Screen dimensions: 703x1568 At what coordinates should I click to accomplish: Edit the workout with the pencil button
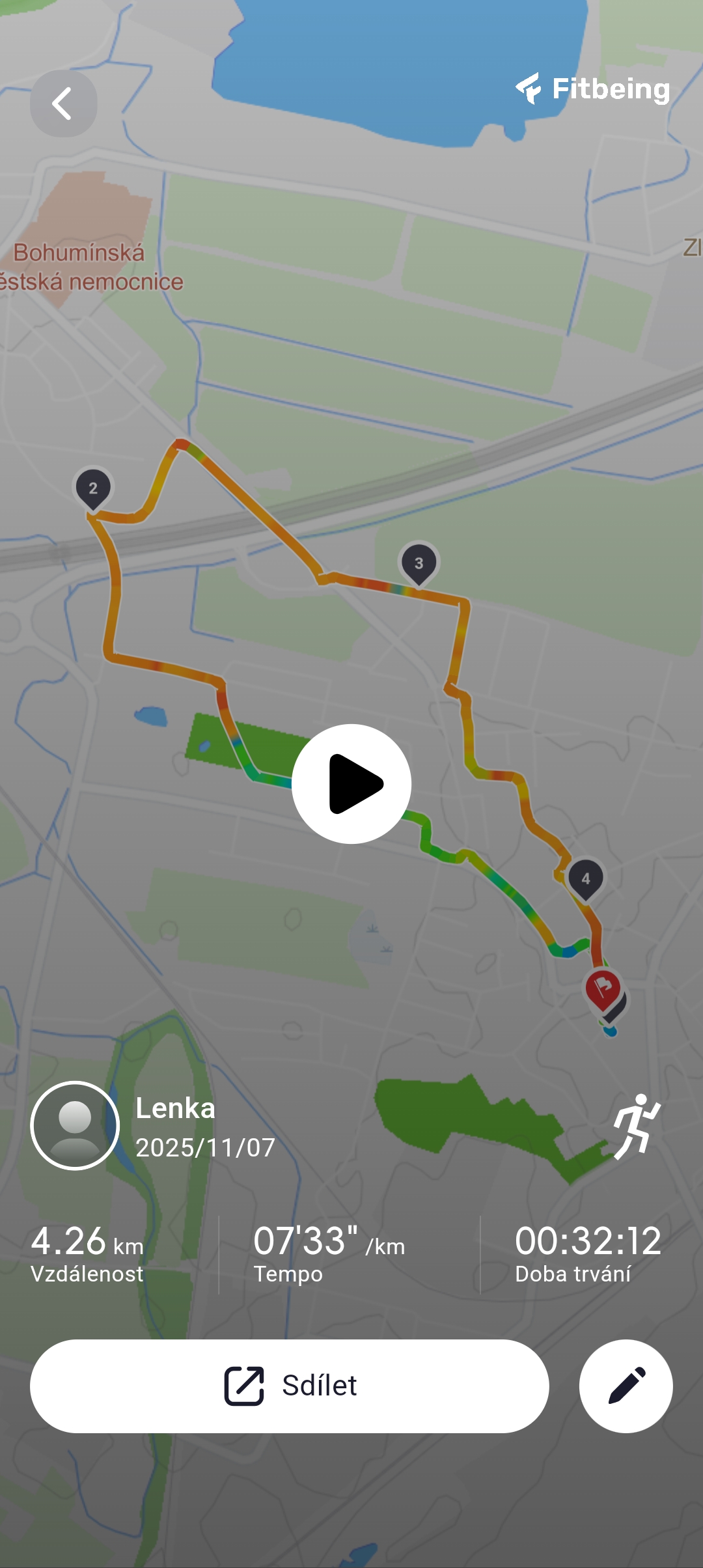click(x=626, y=1386)
